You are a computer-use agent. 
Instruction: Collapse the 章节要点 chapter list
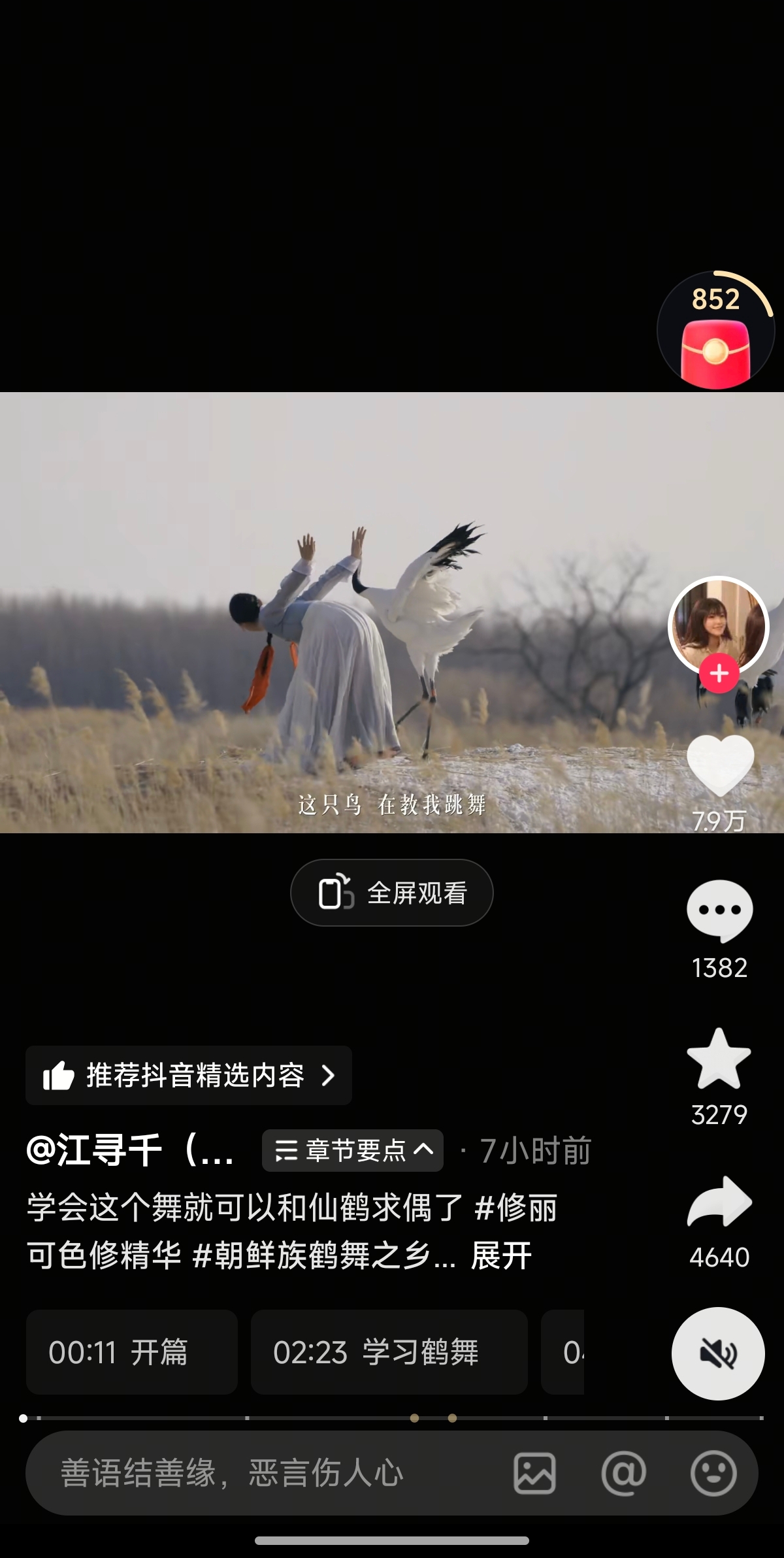(x=353, y=1150)
